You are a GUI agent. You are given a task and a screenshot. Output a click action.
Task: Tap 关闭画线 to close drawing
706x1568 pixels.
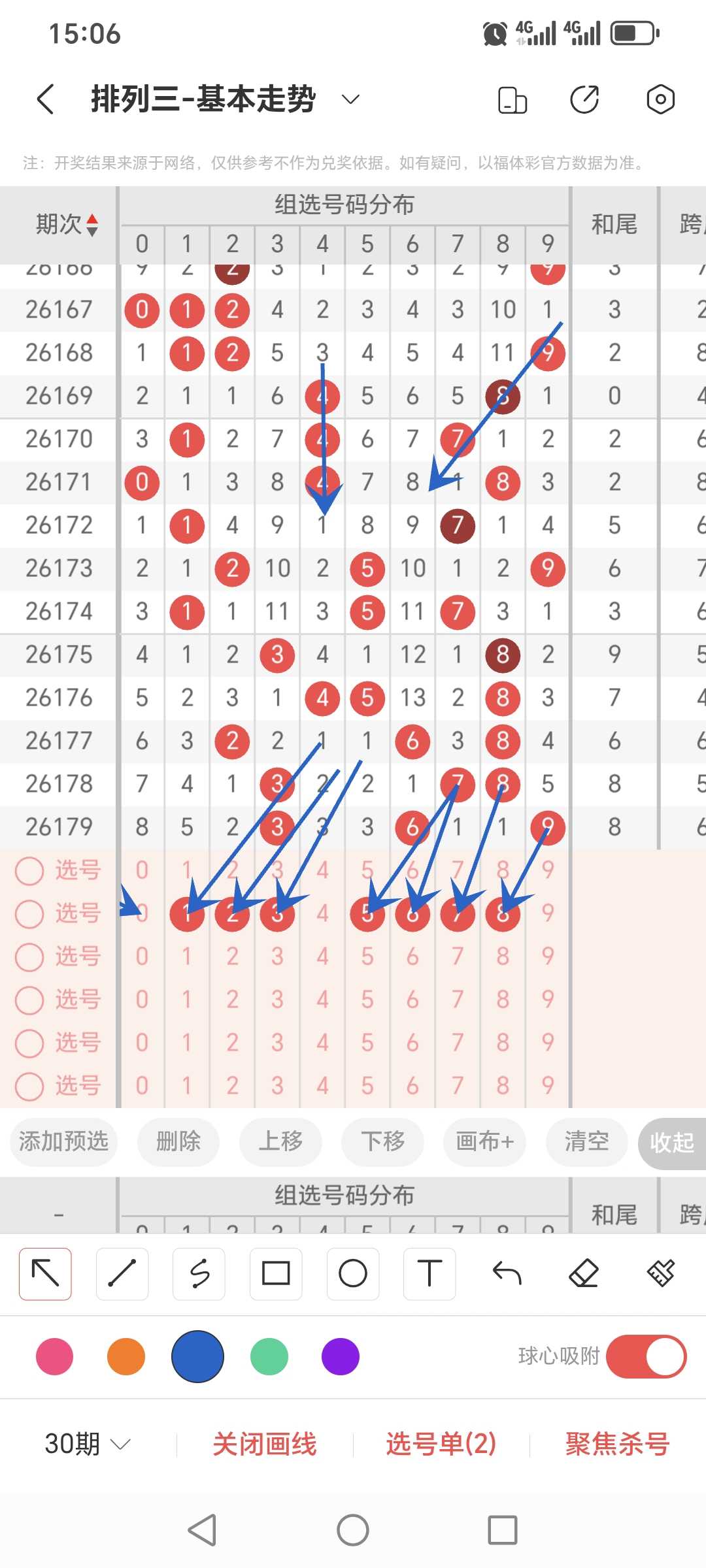[265, 1444]
